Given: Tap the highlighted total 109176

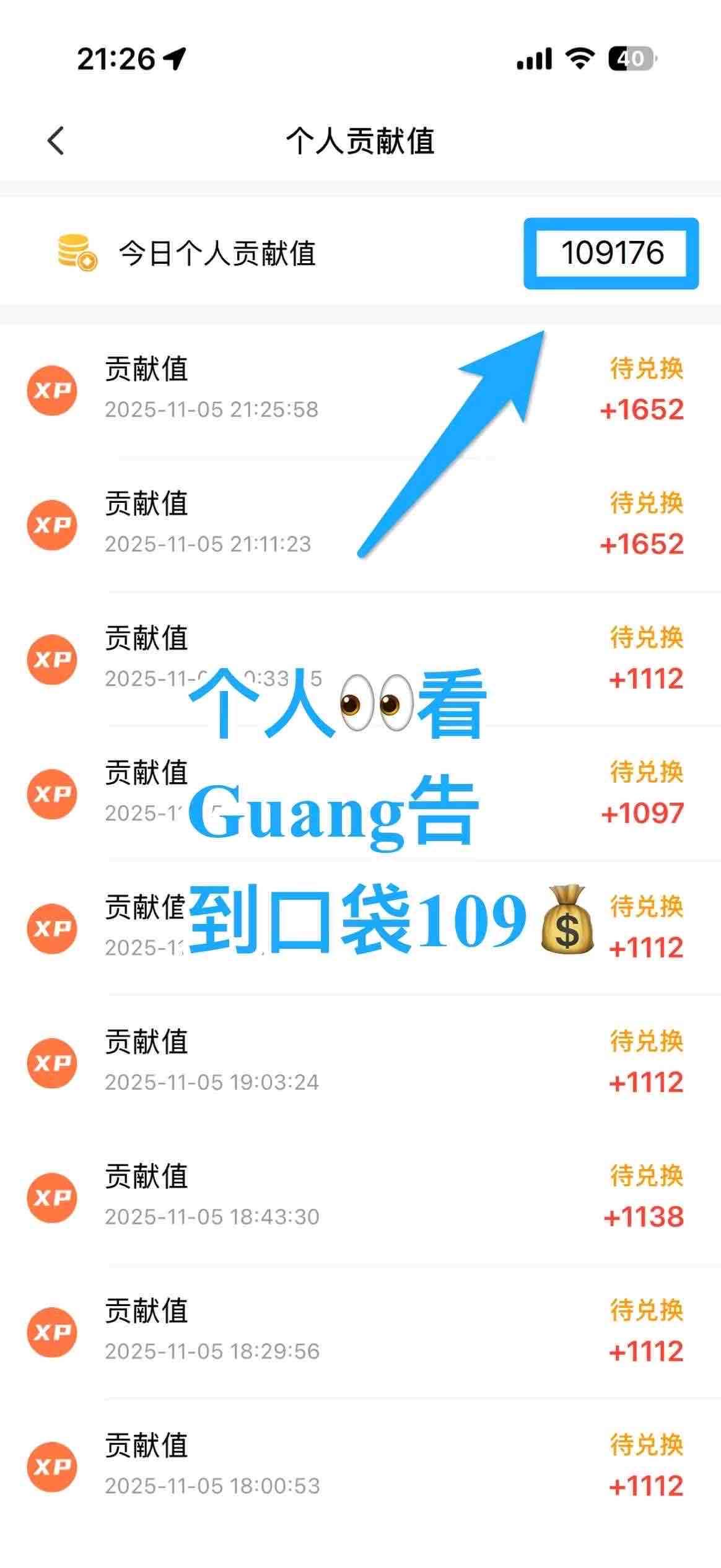Looking at the screenshot, I should click(x=612, y=253).
